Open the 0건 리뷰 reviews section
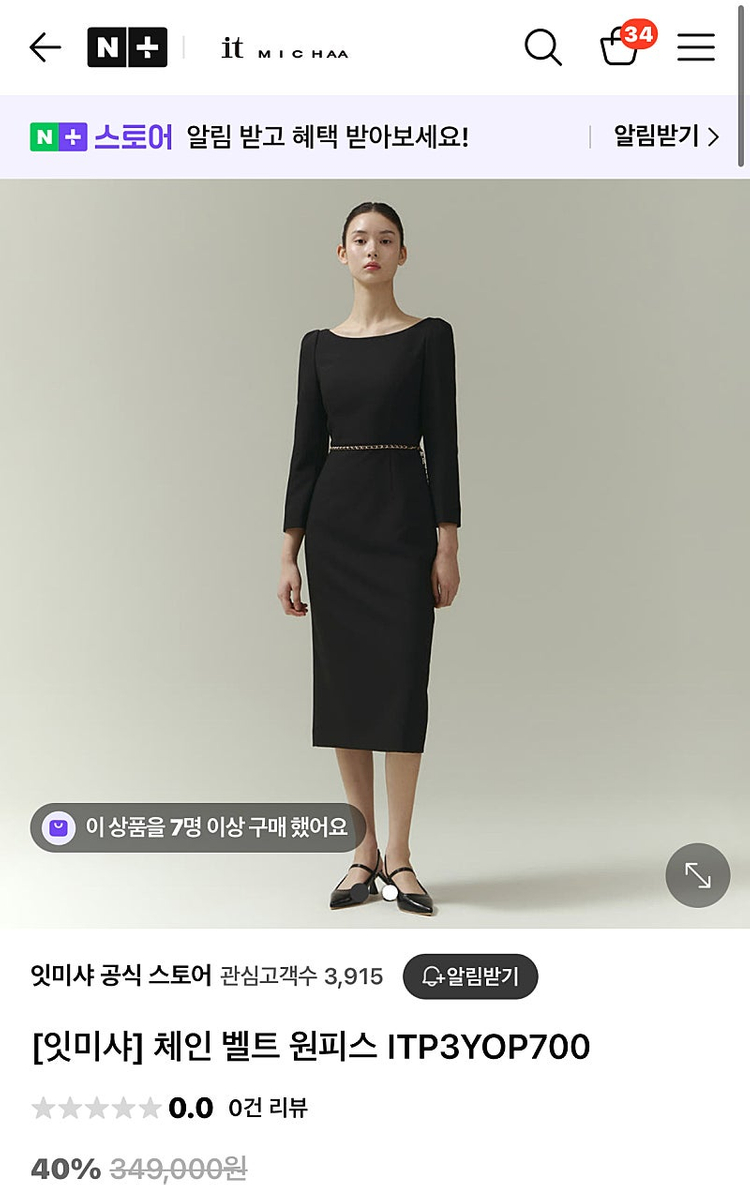This screenshot has width=750, height=1185. click(x=268, y=1108)
